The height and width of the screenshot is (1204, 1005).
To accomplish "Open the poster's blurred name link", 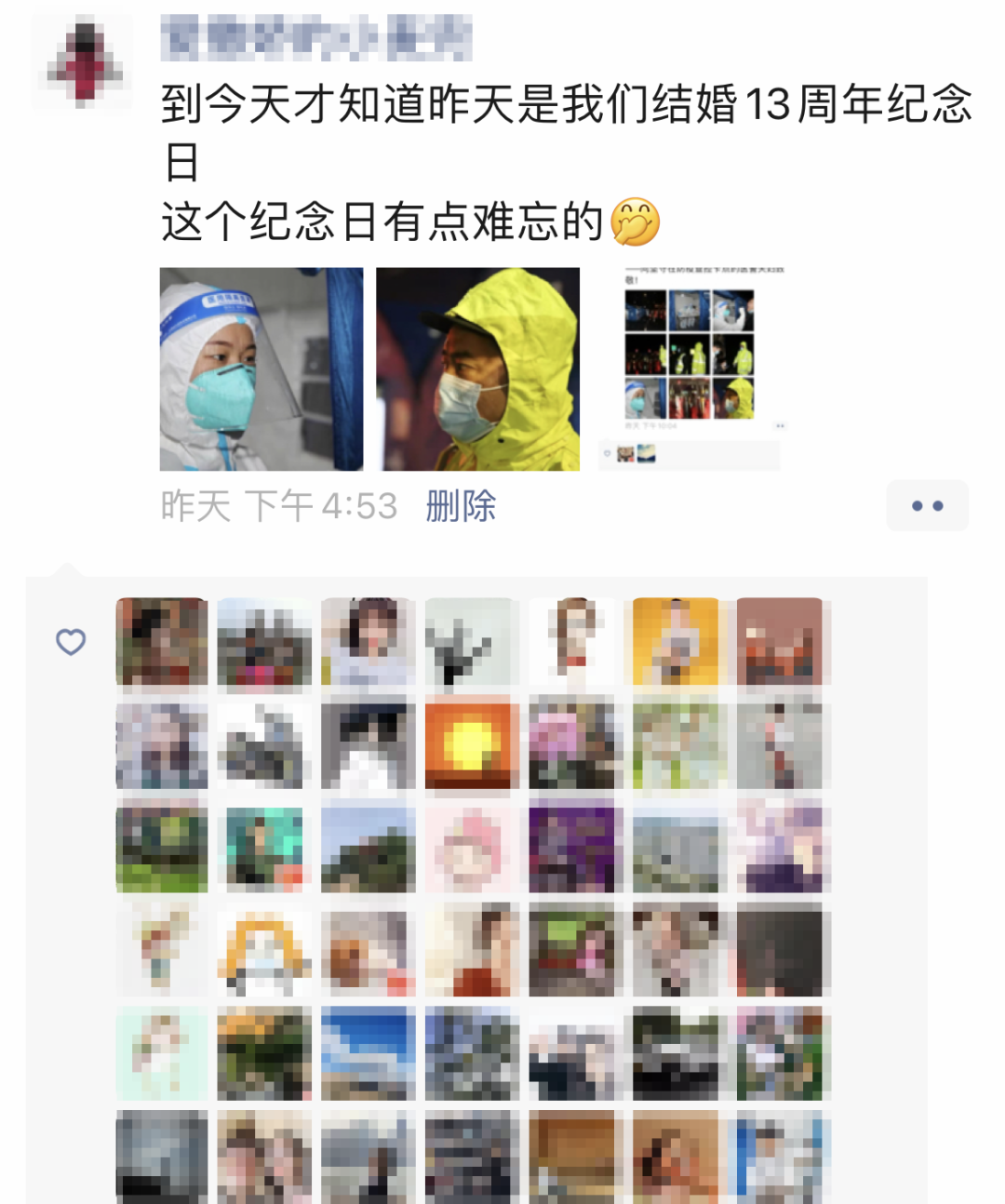I will [316, 39].
